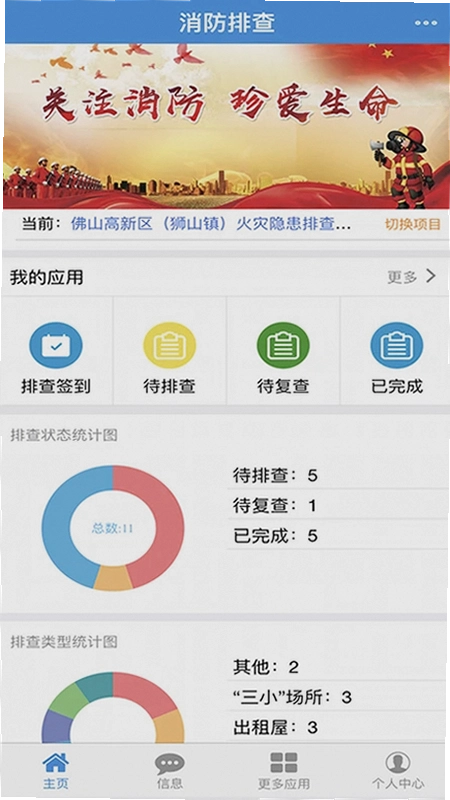Switch to the 更多应用 tab
Image resolution: width=450 pixels, height=800 pixels.
click(x=284, y=770)
